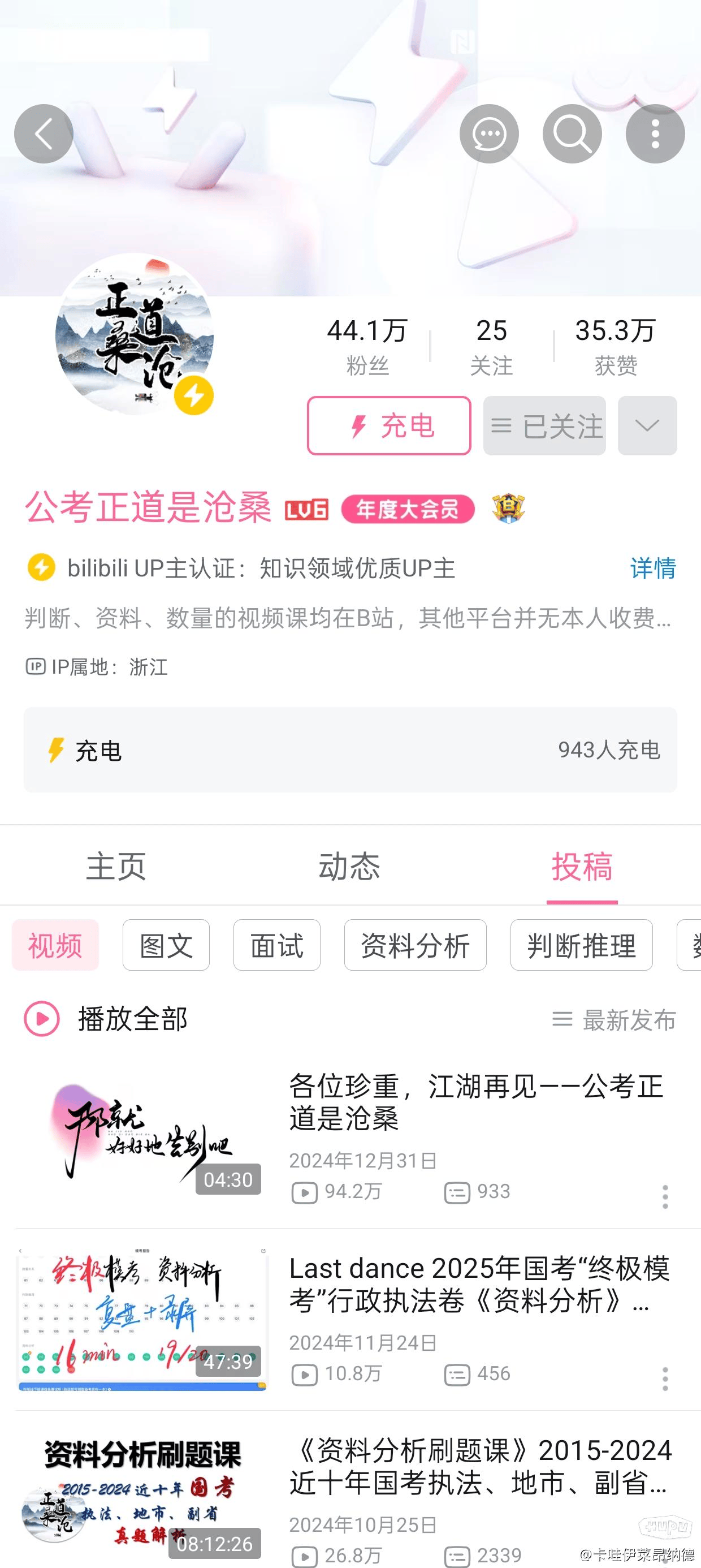The width and height of the screenshot is (701, 1568).
Task: Open more options for the Last dance video
Action: 665,1379
